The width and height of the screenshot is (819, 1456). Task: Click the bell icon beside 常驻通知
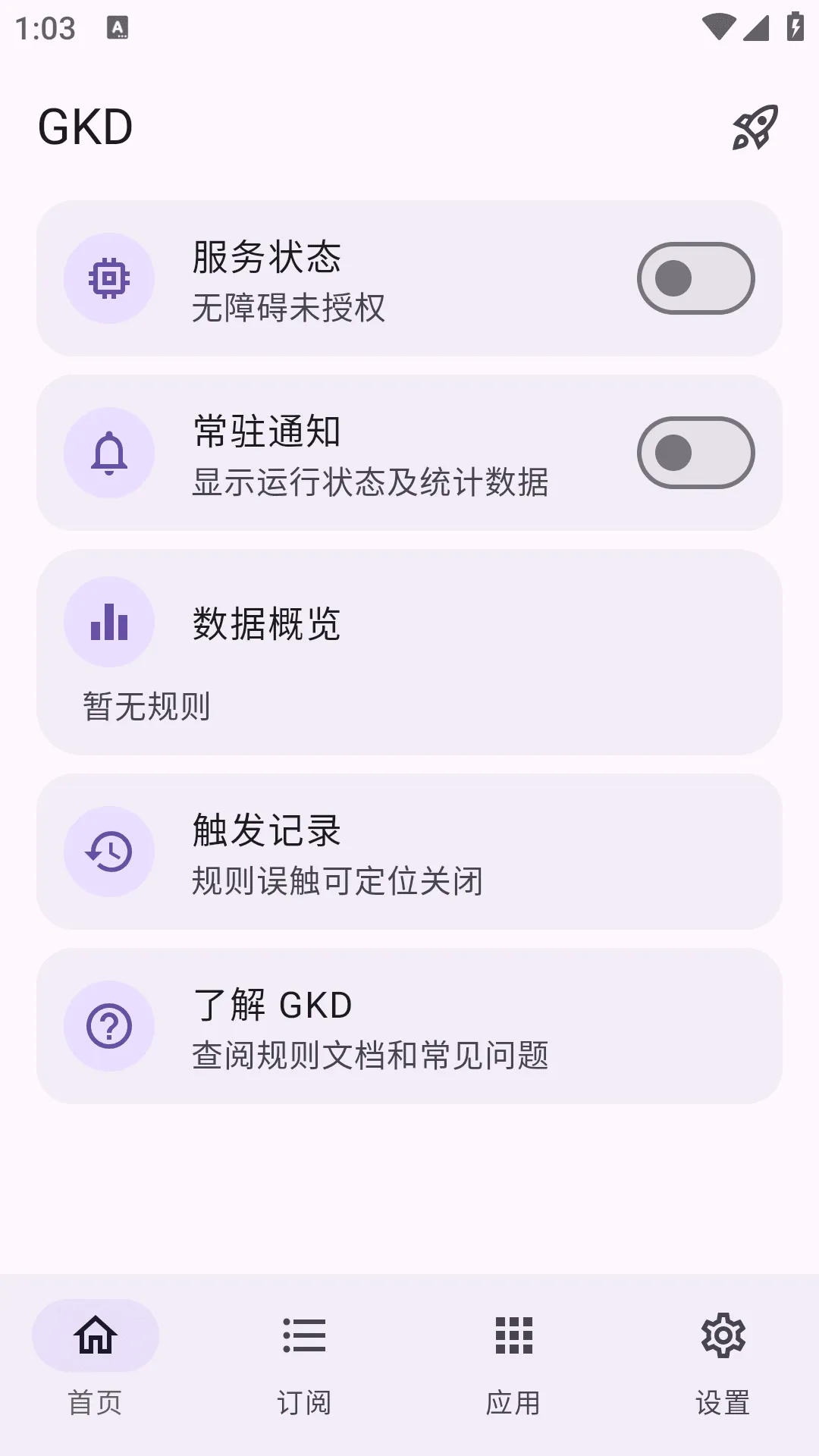point(109,453)
